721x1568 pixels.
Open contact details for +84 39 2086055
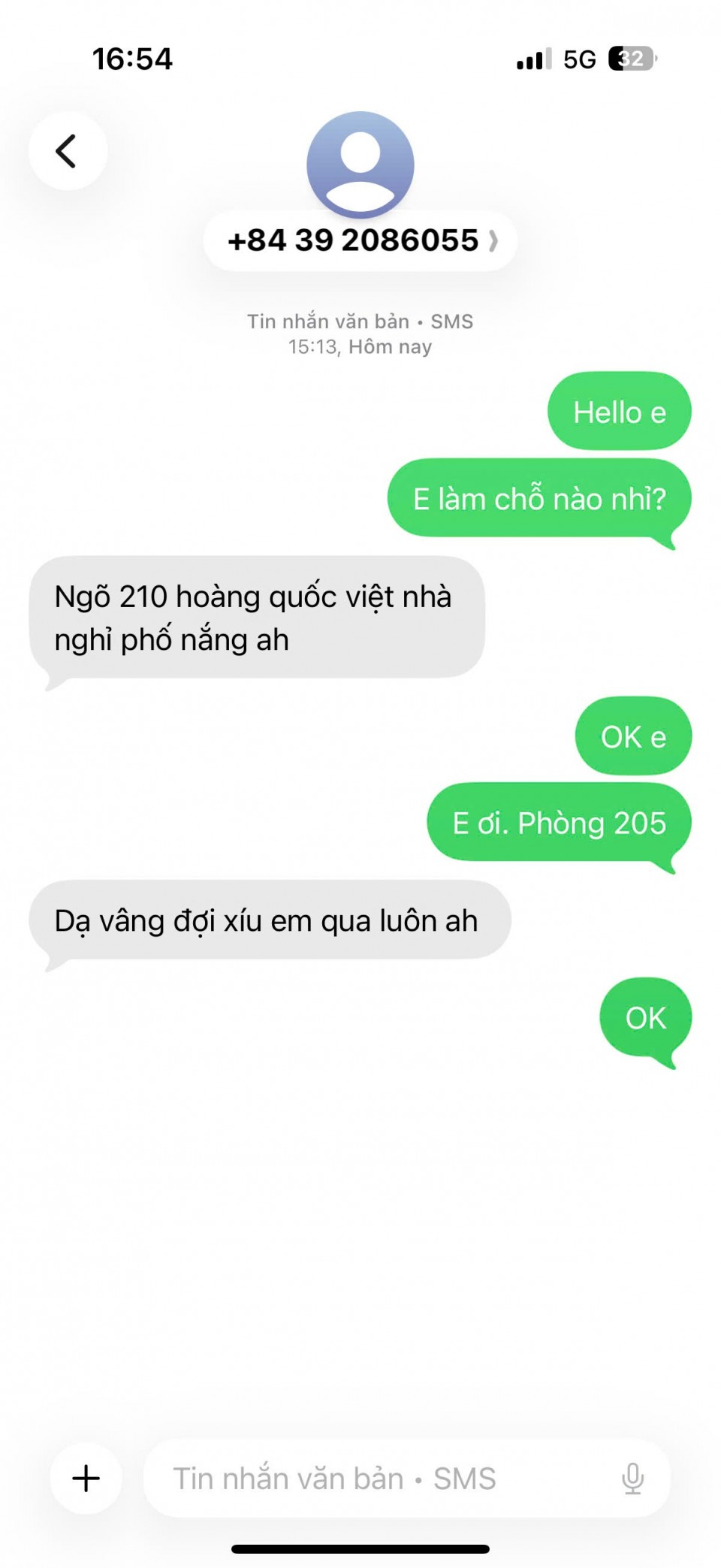point(360,240)
